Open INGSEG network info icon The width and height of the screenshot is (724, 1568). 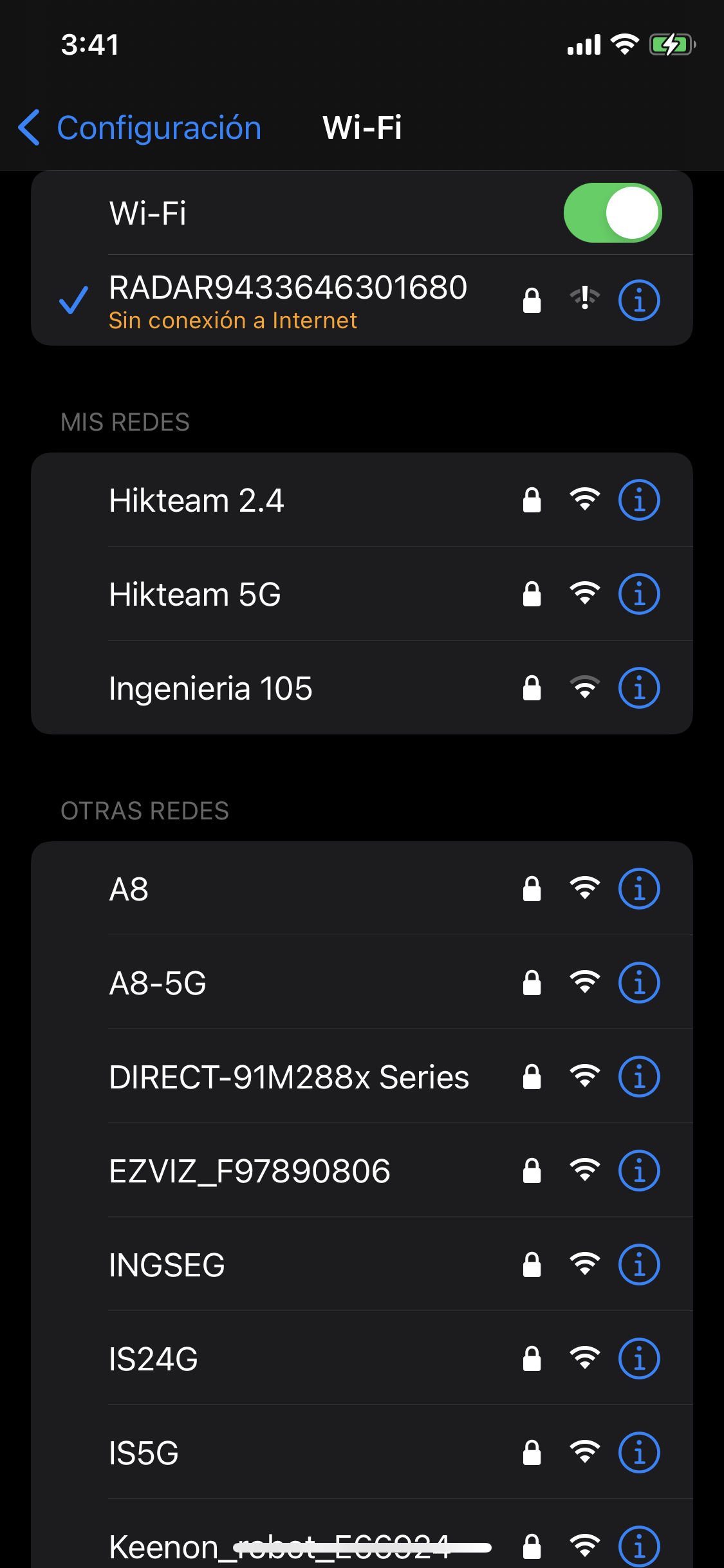(639, 1265)
